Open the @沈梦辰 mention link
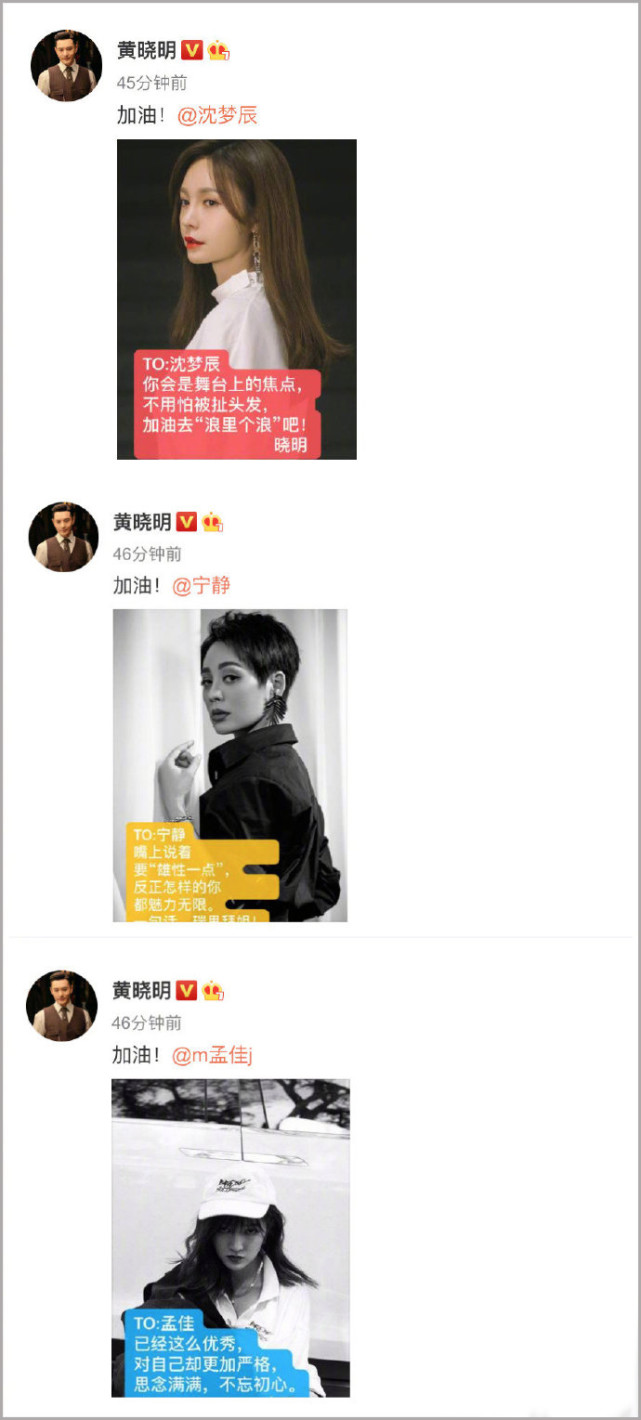641x1420 pixels. (x=217, y=115)
